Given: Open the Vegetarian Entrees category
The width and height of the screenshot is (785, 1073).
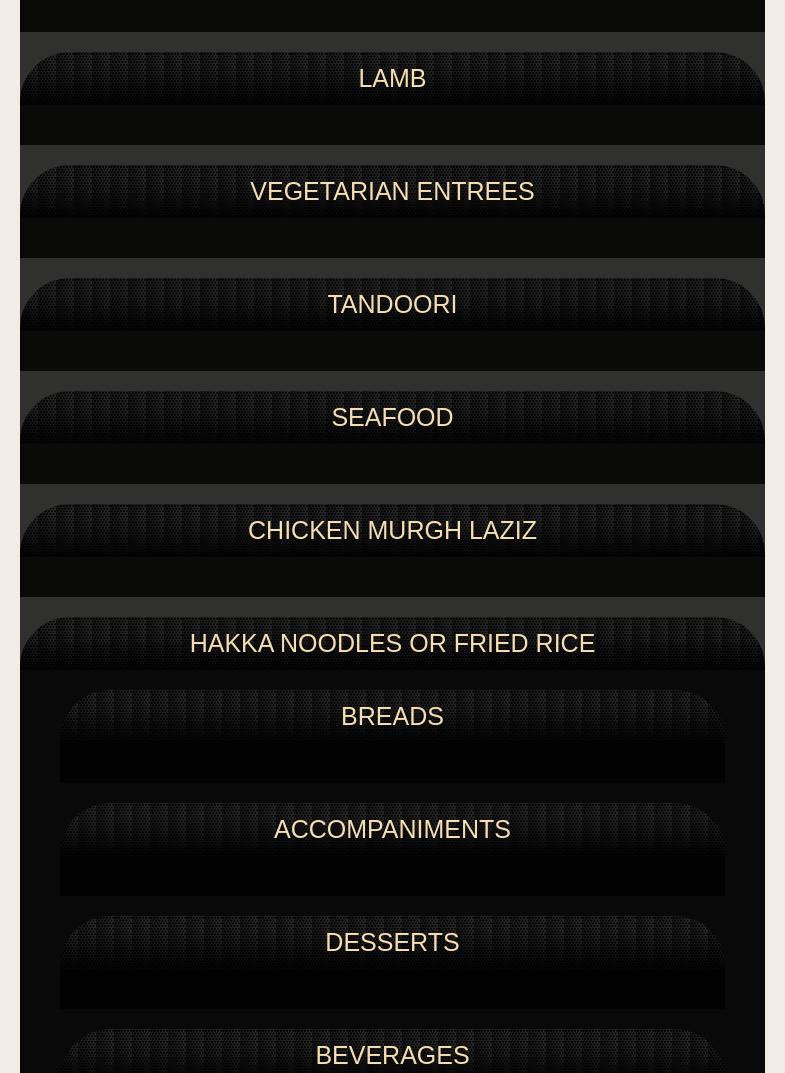Looking at the screenshot, I should tap(392, 191).
